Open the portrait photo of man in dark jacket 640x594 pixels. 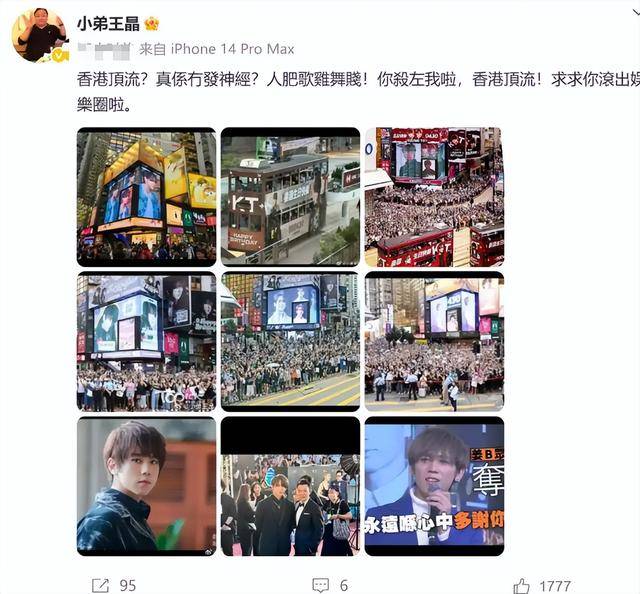pyautogui.click(x=146, y=486)
